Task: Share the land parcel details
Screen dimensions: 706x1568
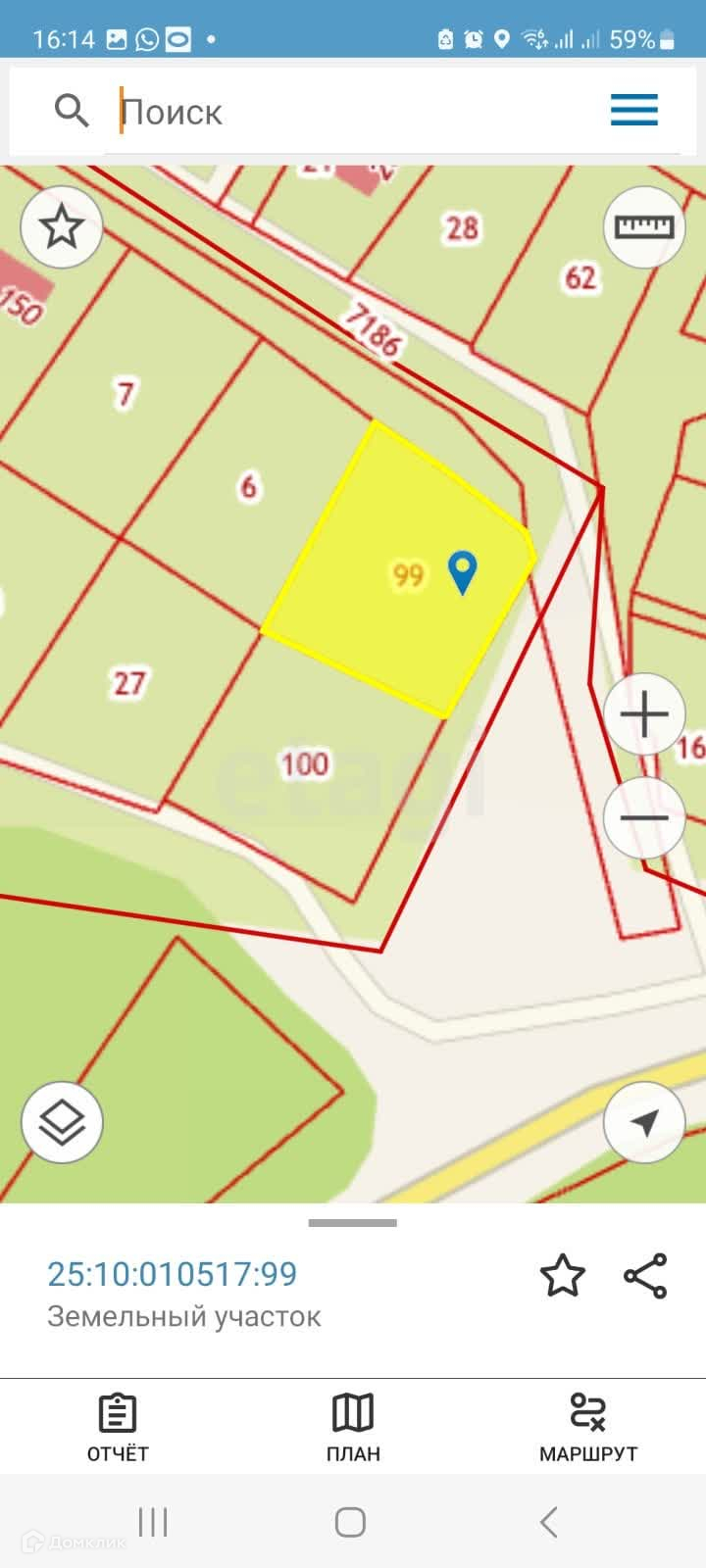Action: (x=645, y=1276)
